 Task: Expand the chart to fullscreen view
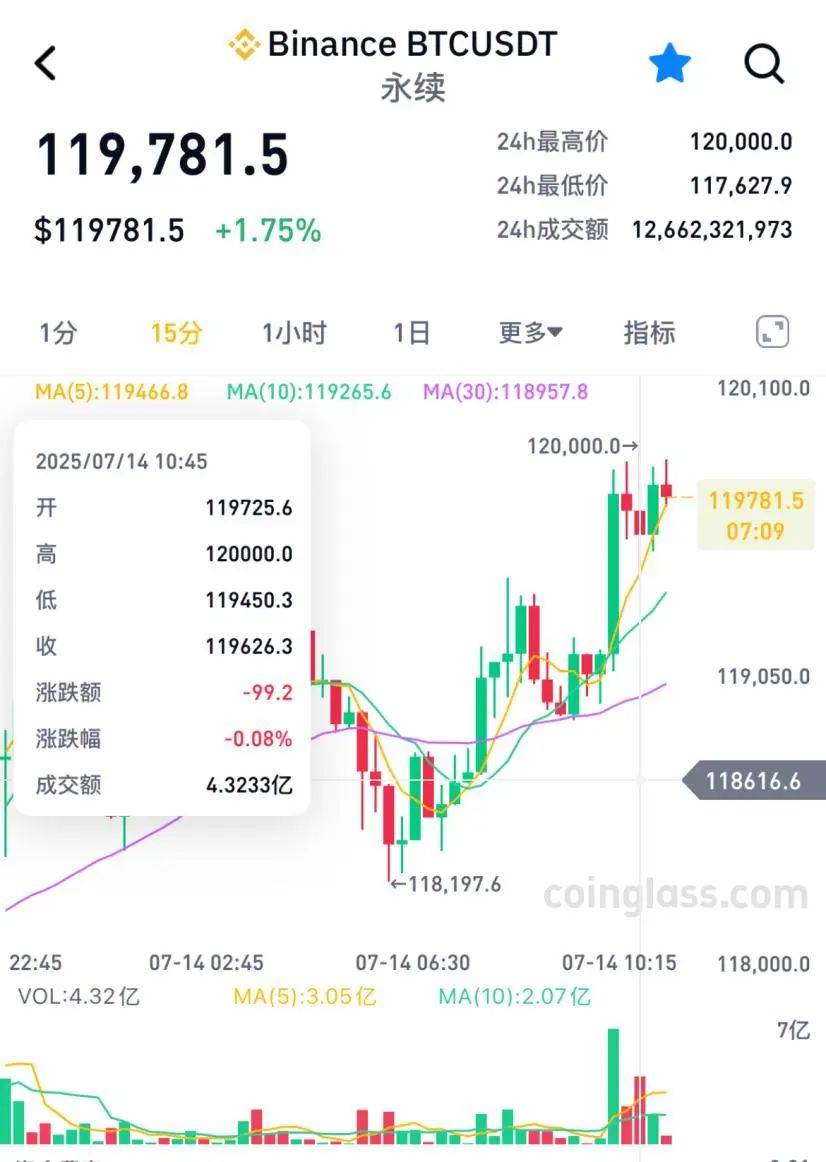770,331
